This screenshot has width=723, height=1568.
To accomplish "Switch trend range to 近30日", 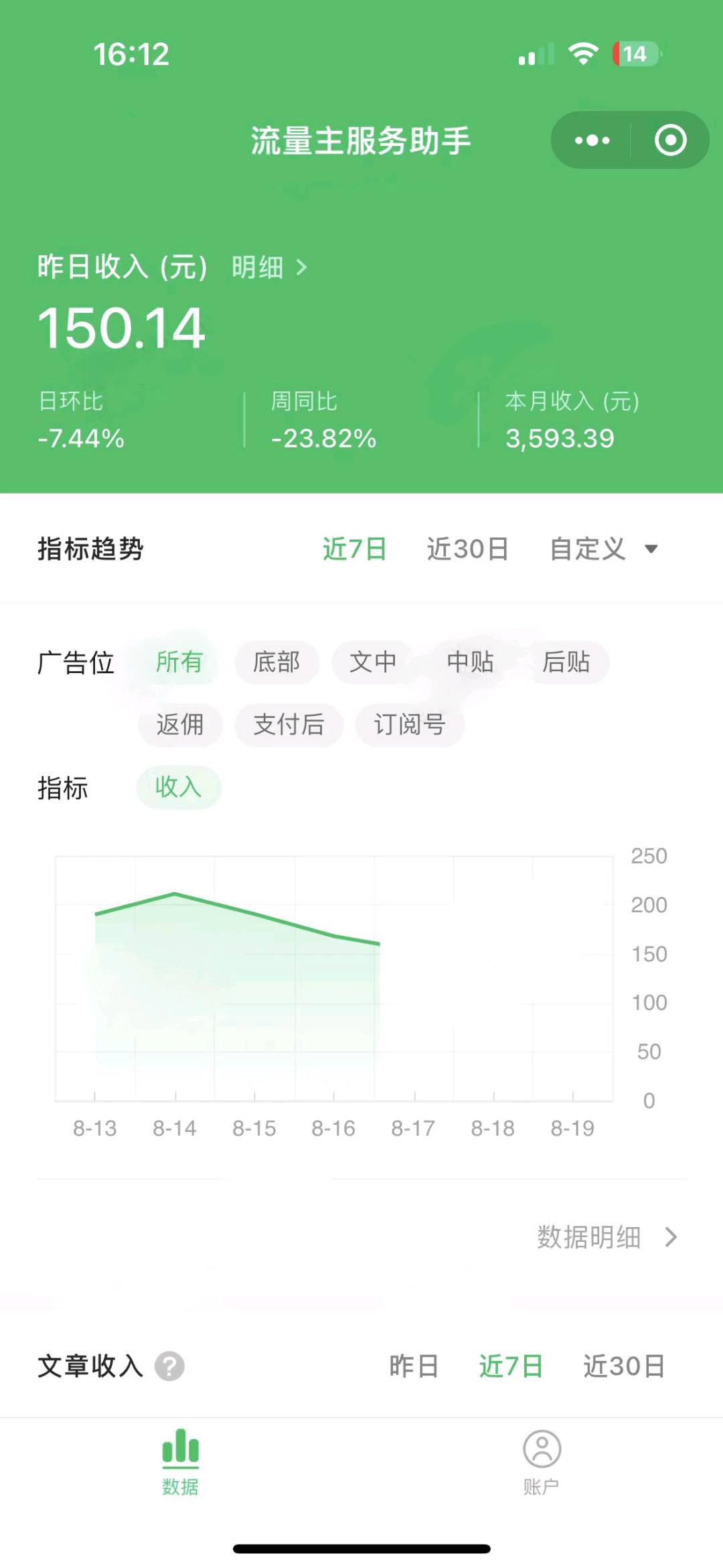I will point(467,549).
